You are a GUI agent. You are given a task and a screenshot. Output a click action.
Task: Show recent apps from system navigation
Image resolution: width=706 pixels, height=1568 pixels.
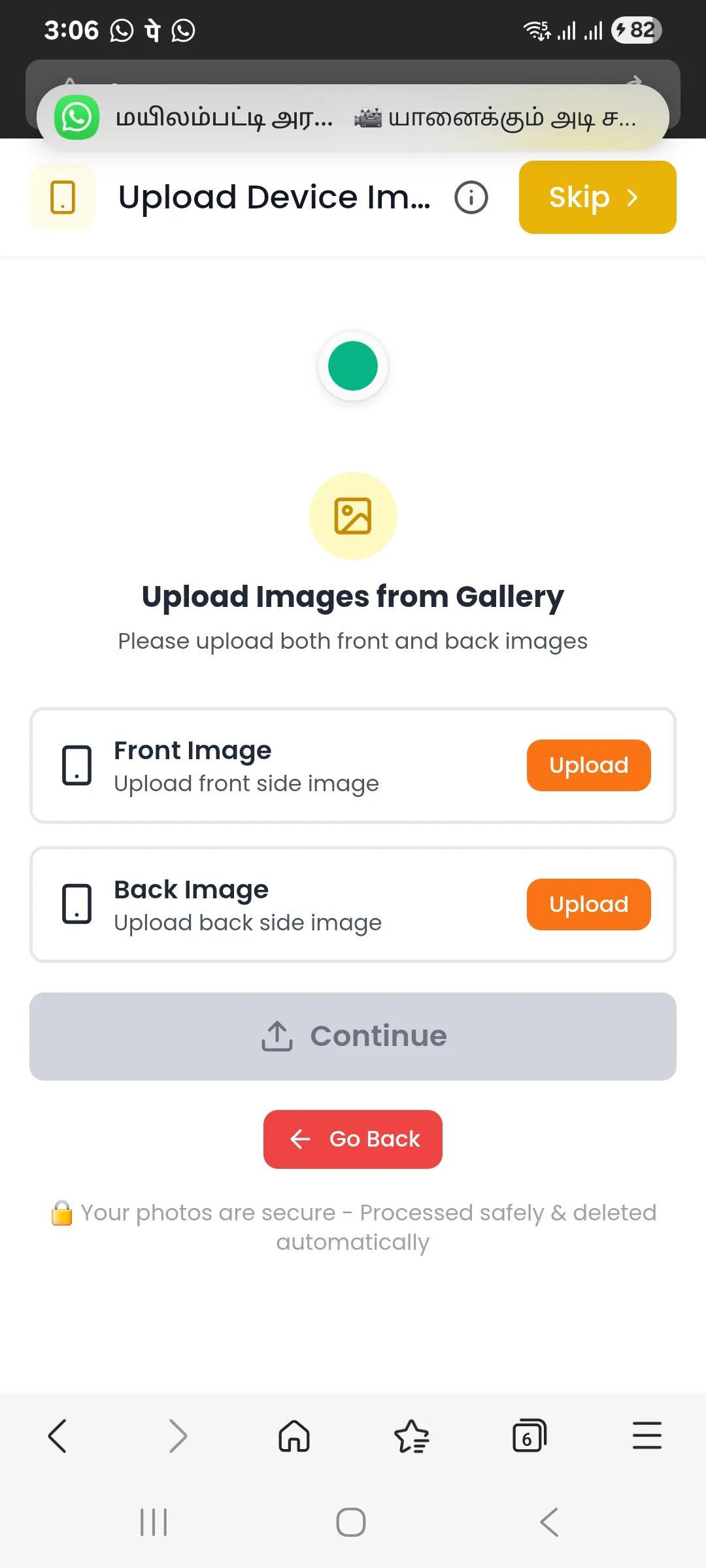[154, 1522]
